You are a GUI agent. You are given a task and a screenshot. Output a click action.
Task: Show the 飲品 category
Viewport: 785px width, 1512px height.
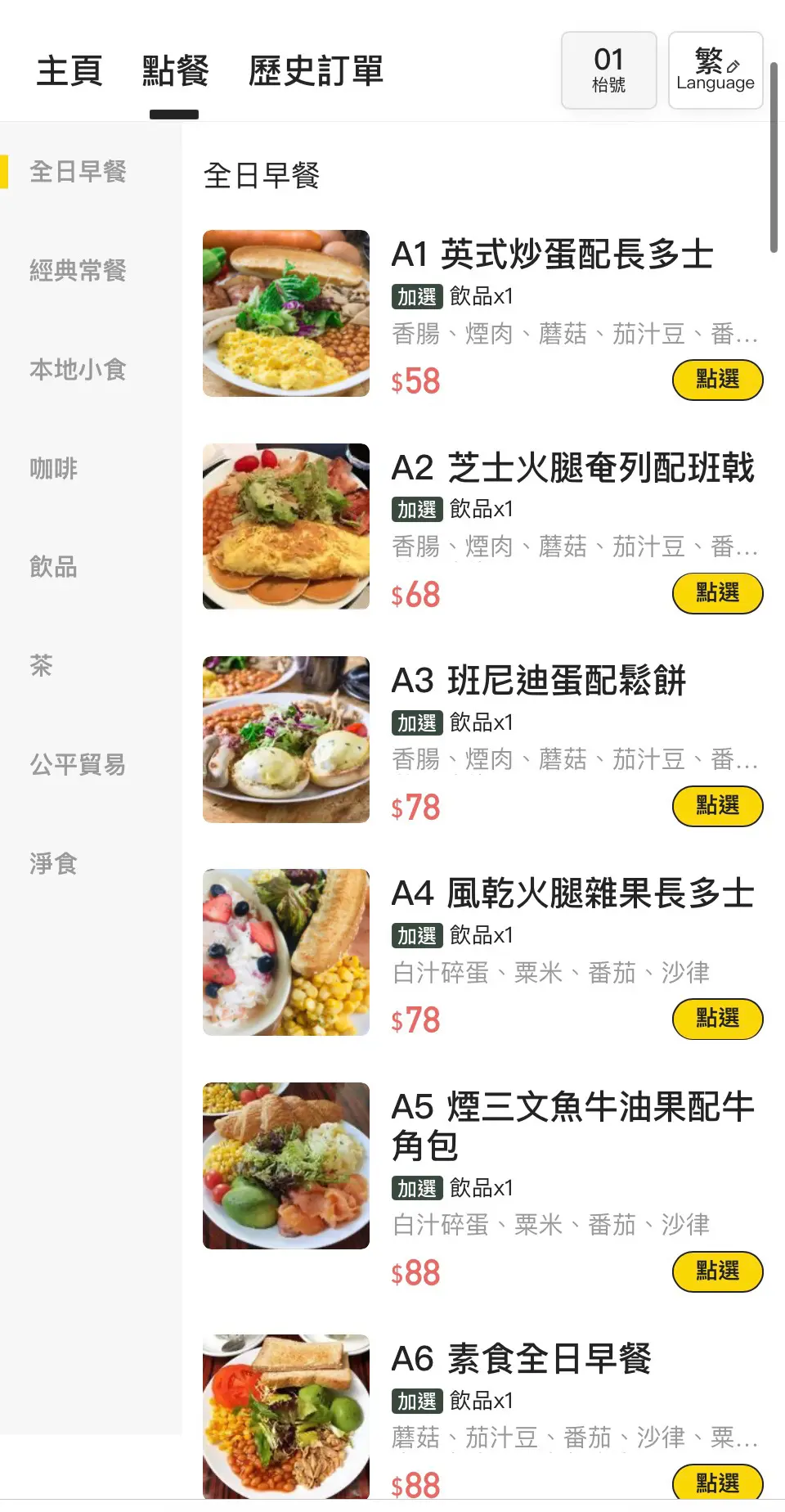click(x=54, y=567)
